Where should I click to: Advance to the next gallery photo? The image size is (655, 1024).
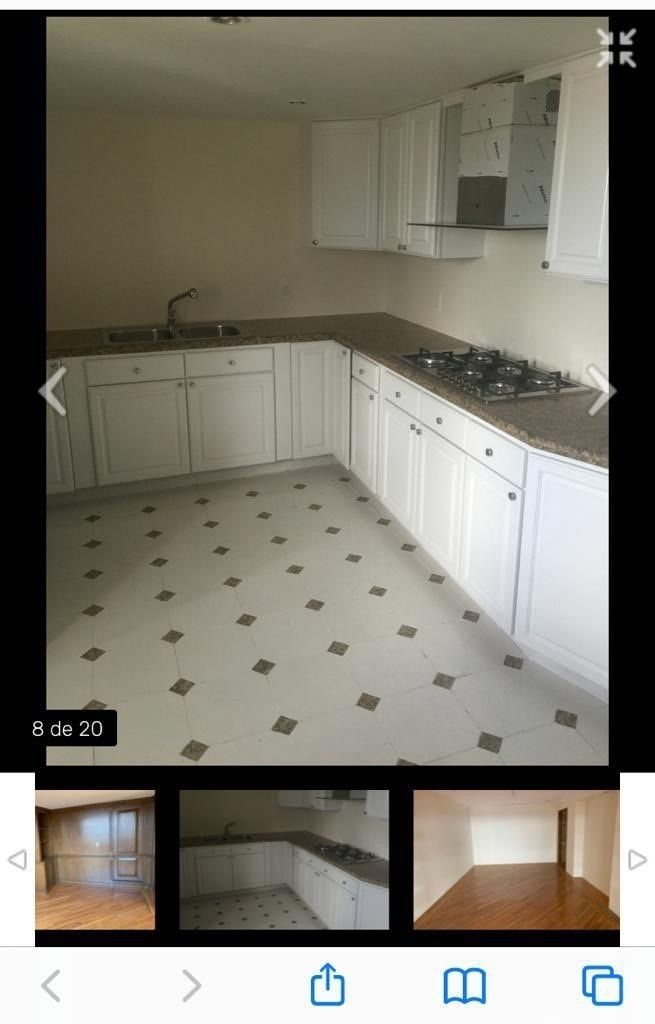600,390
